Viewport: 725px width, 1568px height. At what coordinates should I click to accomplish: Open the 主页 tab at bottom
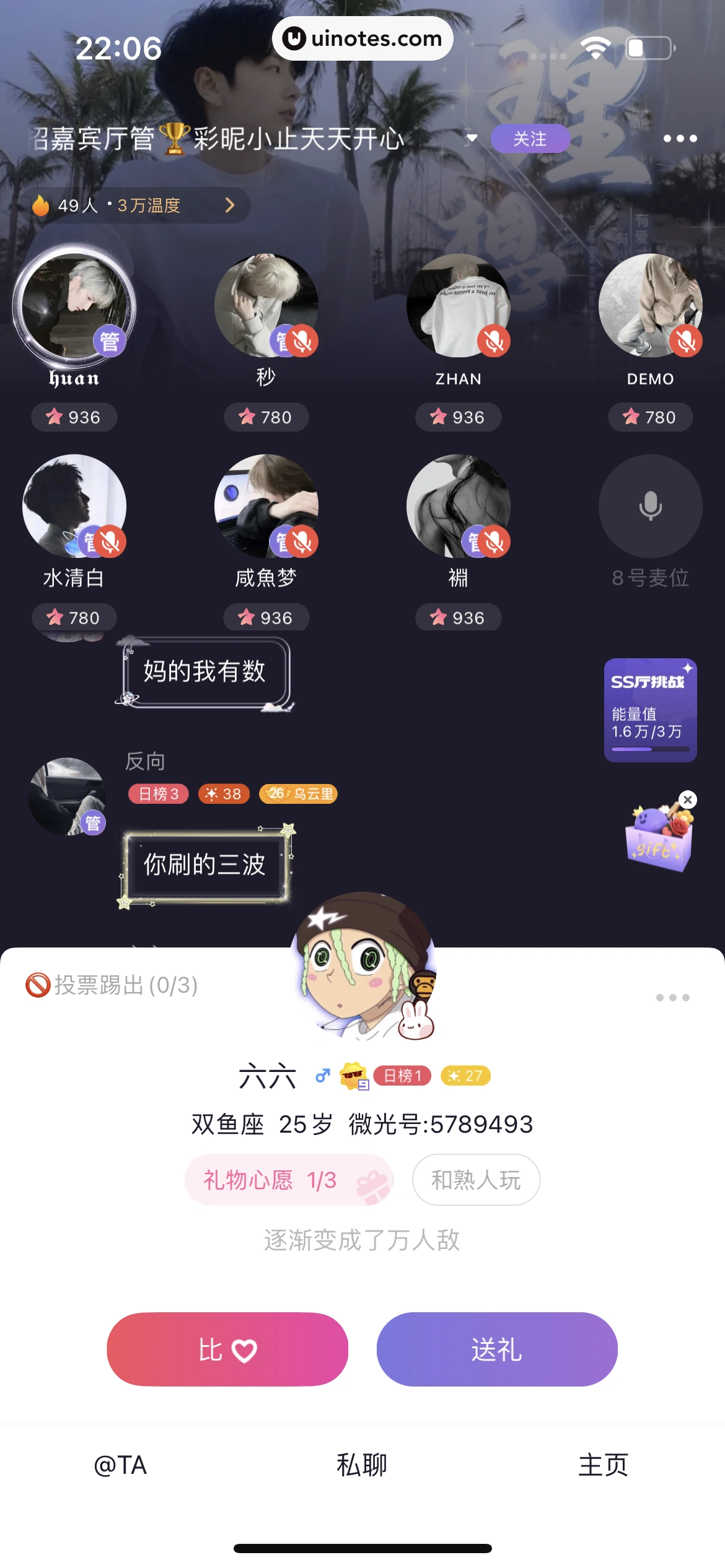pos(604,1465)
